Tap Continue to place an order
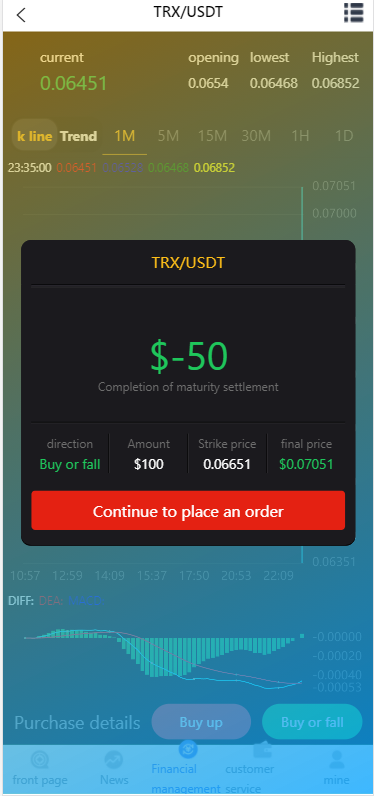 click(x=188, y=511)
